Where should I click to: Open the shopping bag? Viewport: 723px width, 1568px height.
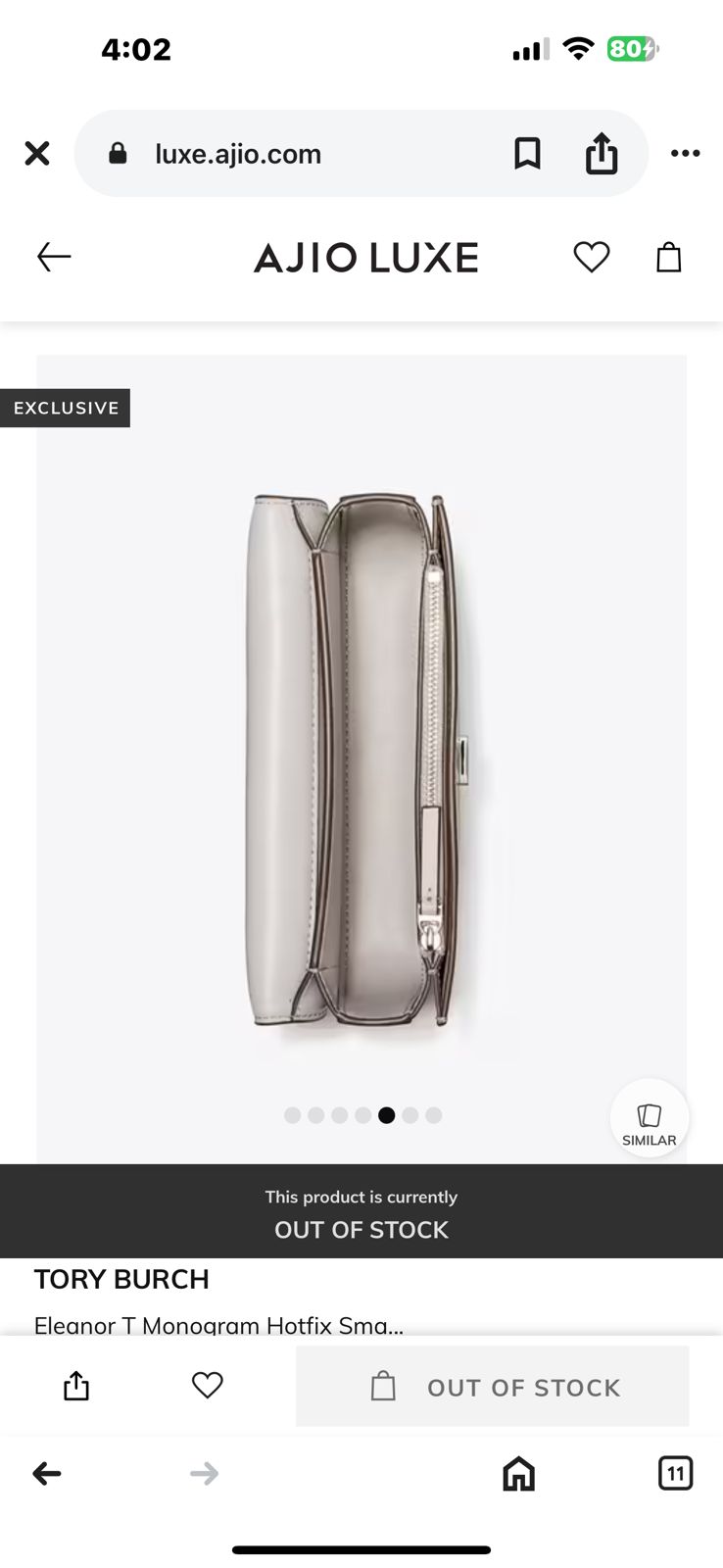[668, 257]
